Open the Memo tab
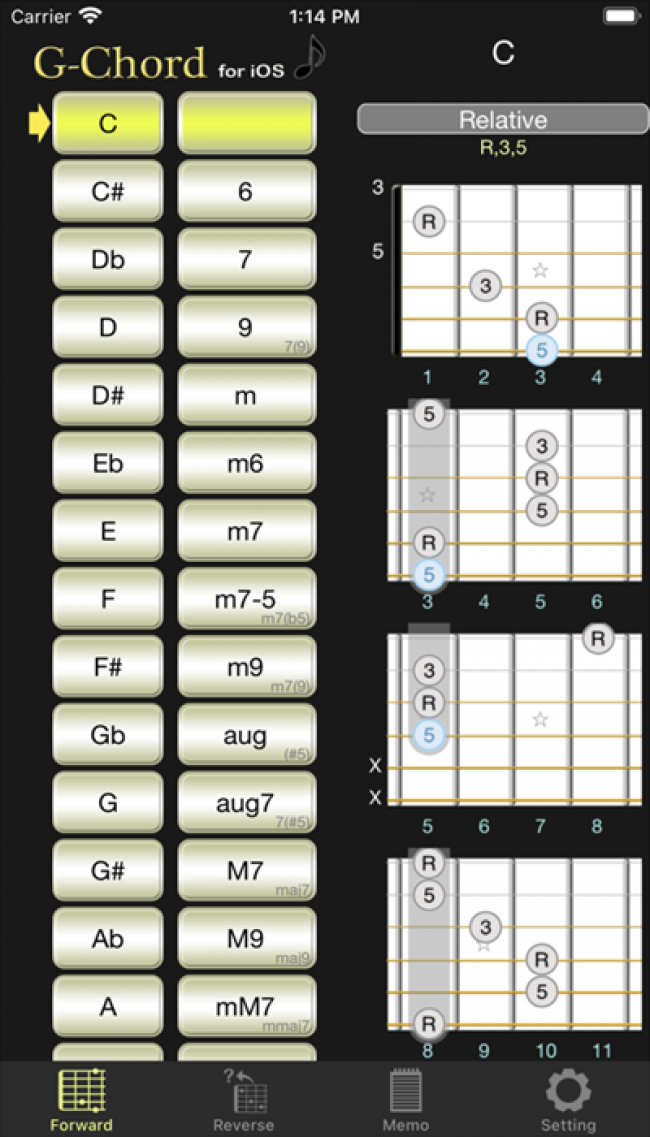This screenshot has height=1137, width=650. click(406, 1099)
